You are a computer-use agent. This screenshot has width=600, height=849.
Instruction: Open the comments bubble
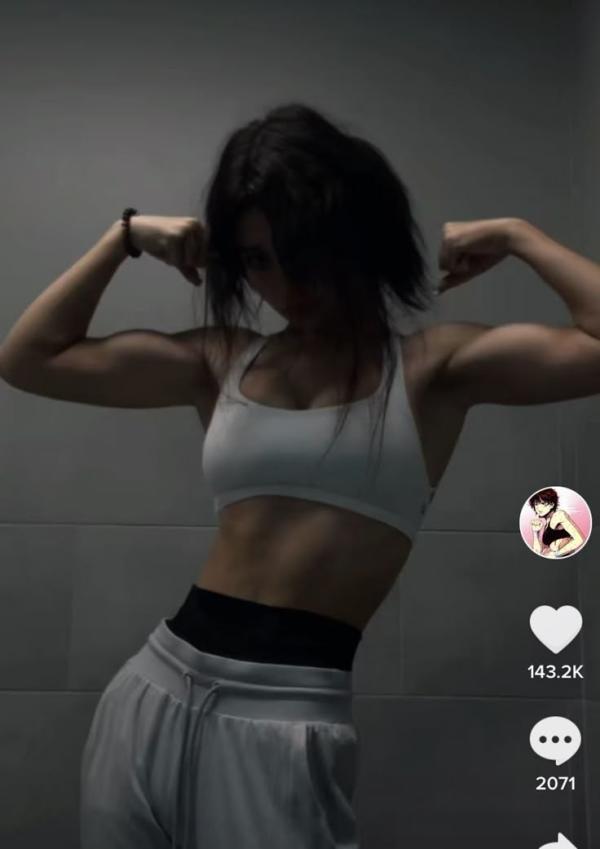(555, 741)
